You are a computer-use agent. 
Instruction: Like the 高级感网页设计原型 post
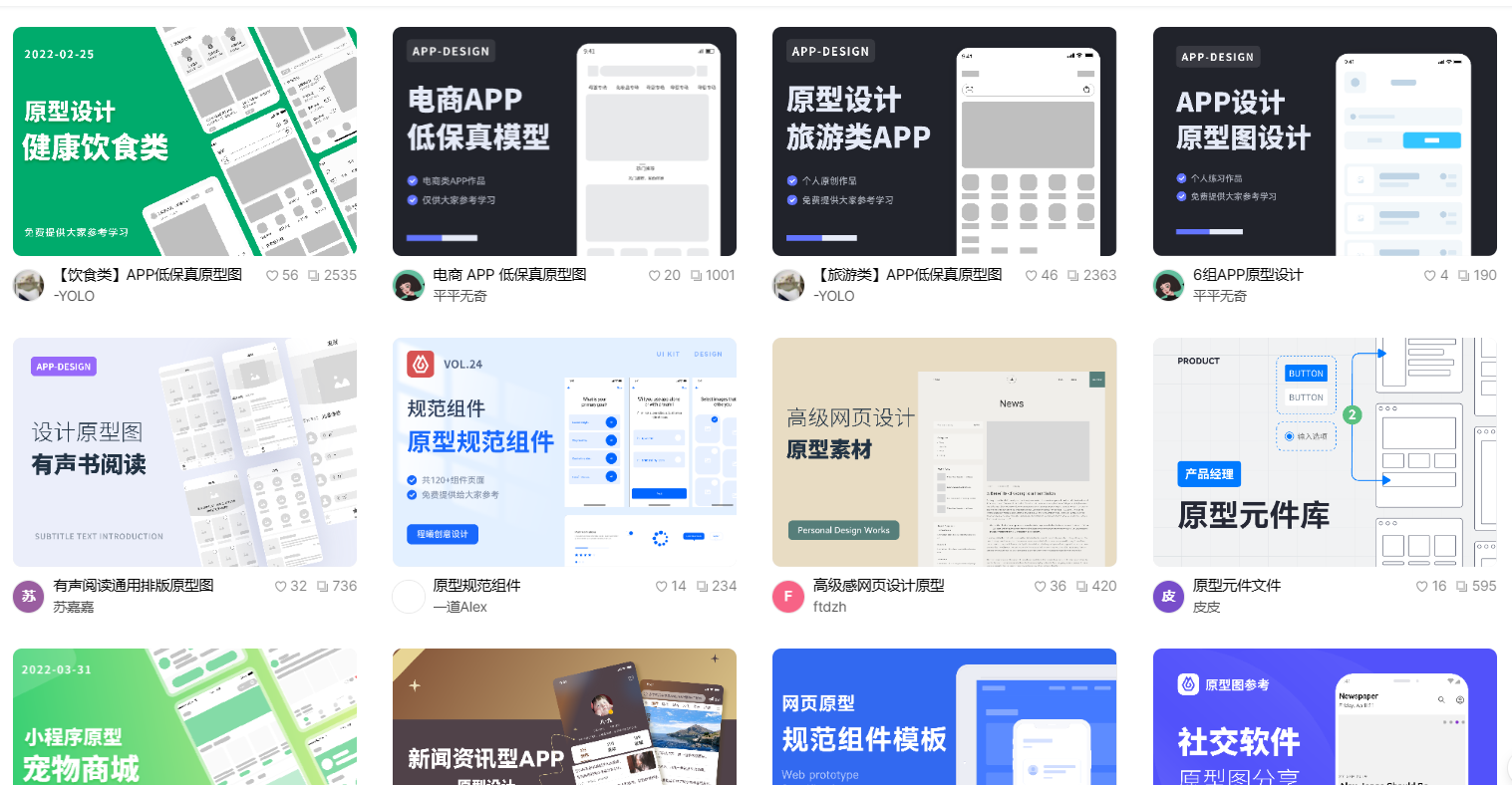click(1040, 587)
